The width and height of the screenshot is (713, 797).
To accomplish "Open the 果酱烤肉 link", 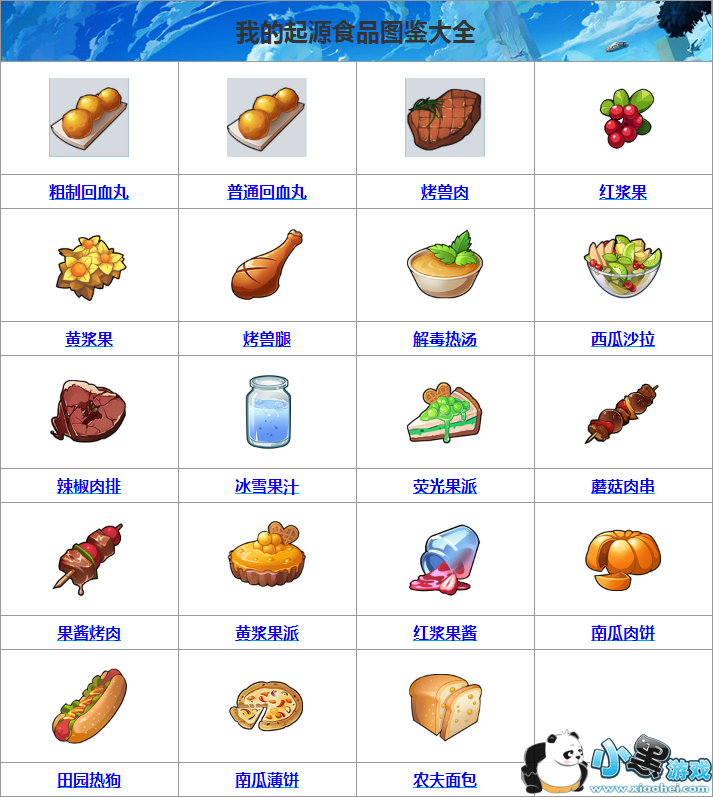I will pos(89,633).
